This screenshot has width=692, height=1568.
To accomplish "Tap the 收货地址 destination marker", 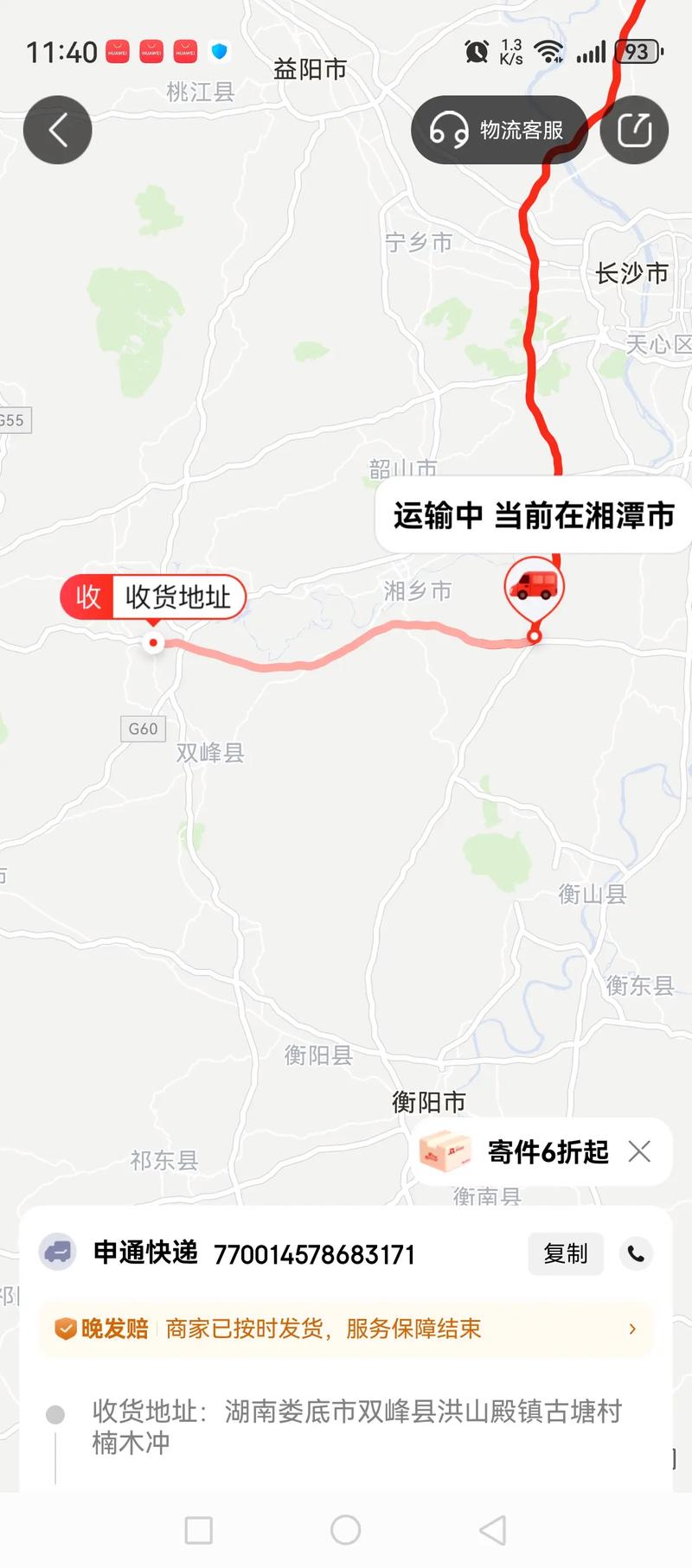I will click(x=152, y=642).
